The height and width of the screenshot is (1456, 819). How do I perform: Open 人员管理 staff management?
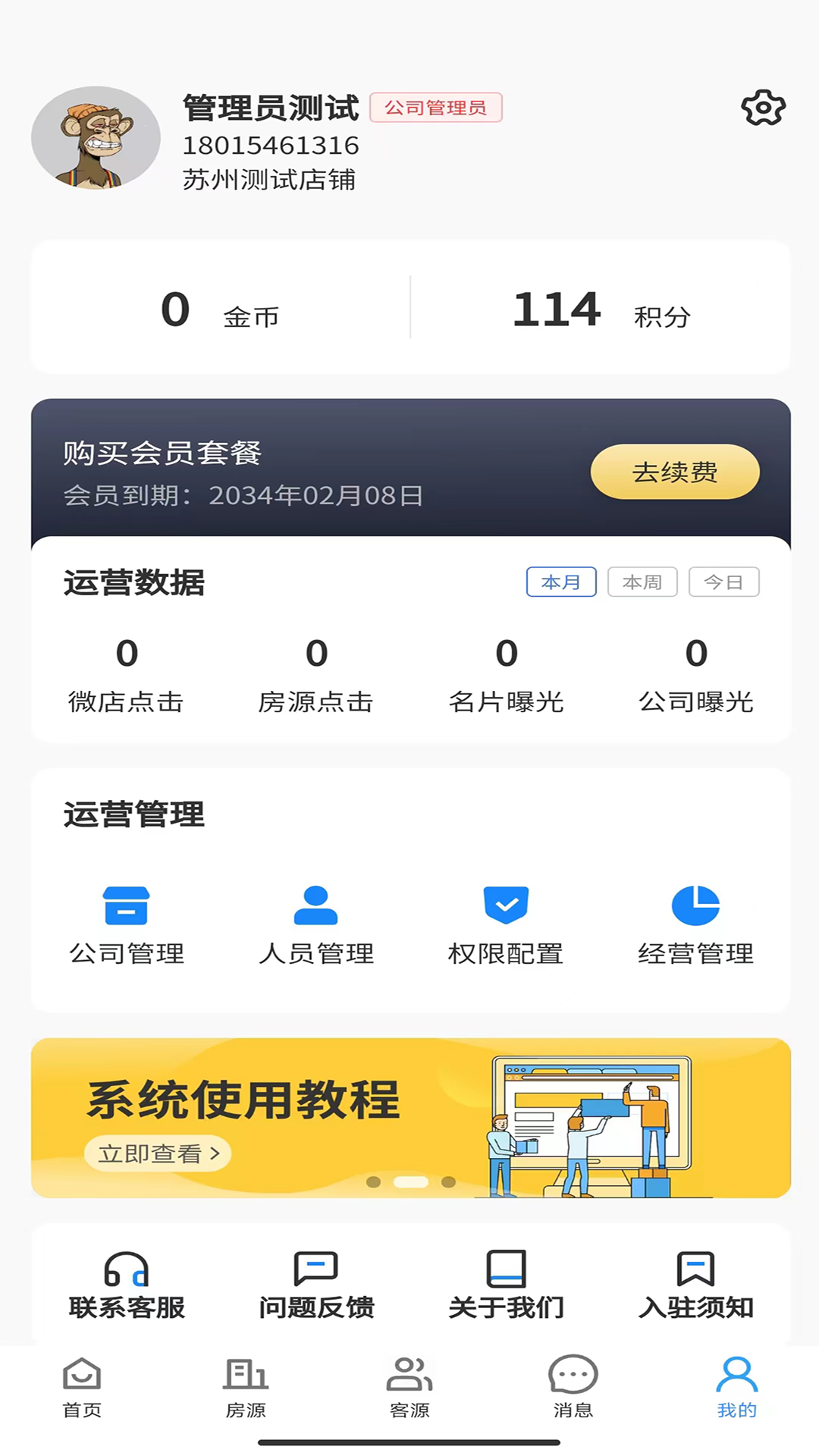click(x=316, y=924)
